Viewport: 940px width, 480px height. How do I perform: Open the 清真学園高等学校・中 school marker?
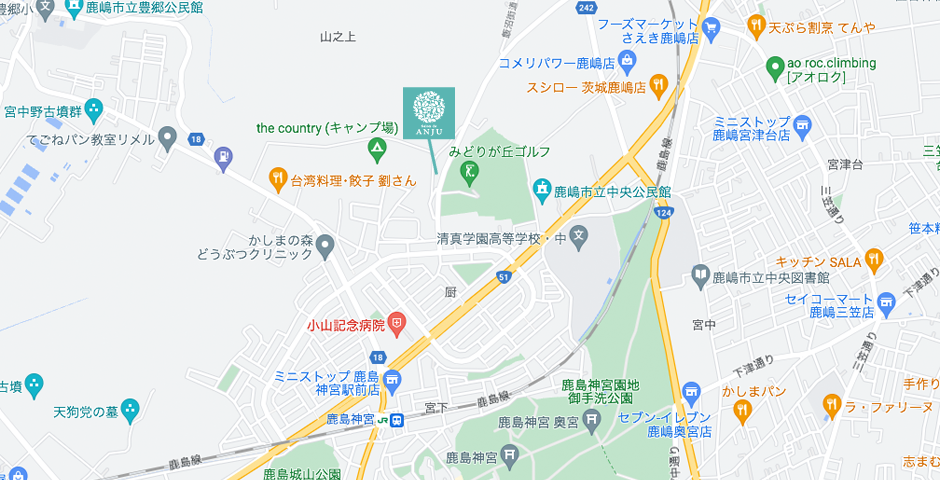(x=579, y=238)
